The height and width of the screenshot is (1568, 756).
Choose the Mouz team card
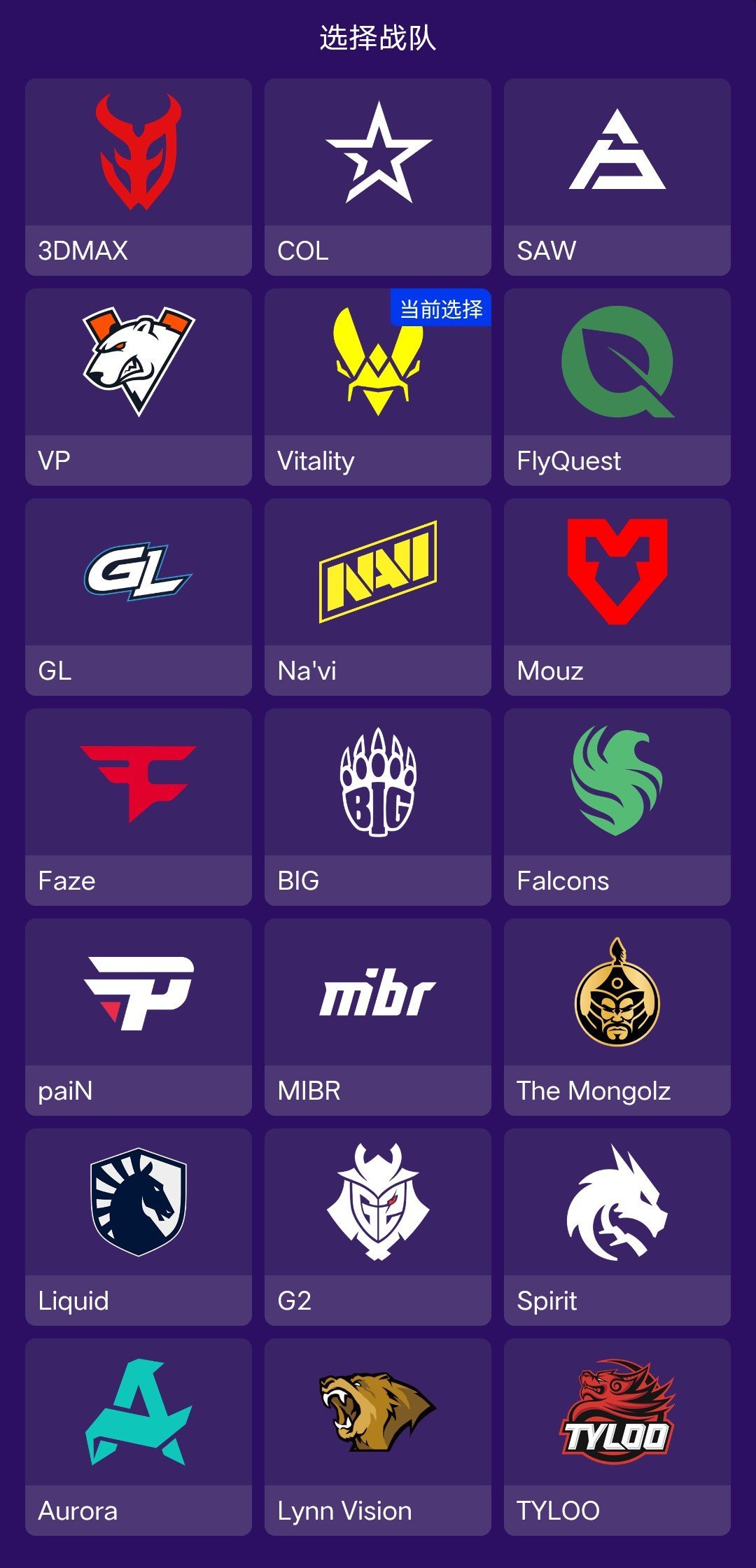point(617,596)
